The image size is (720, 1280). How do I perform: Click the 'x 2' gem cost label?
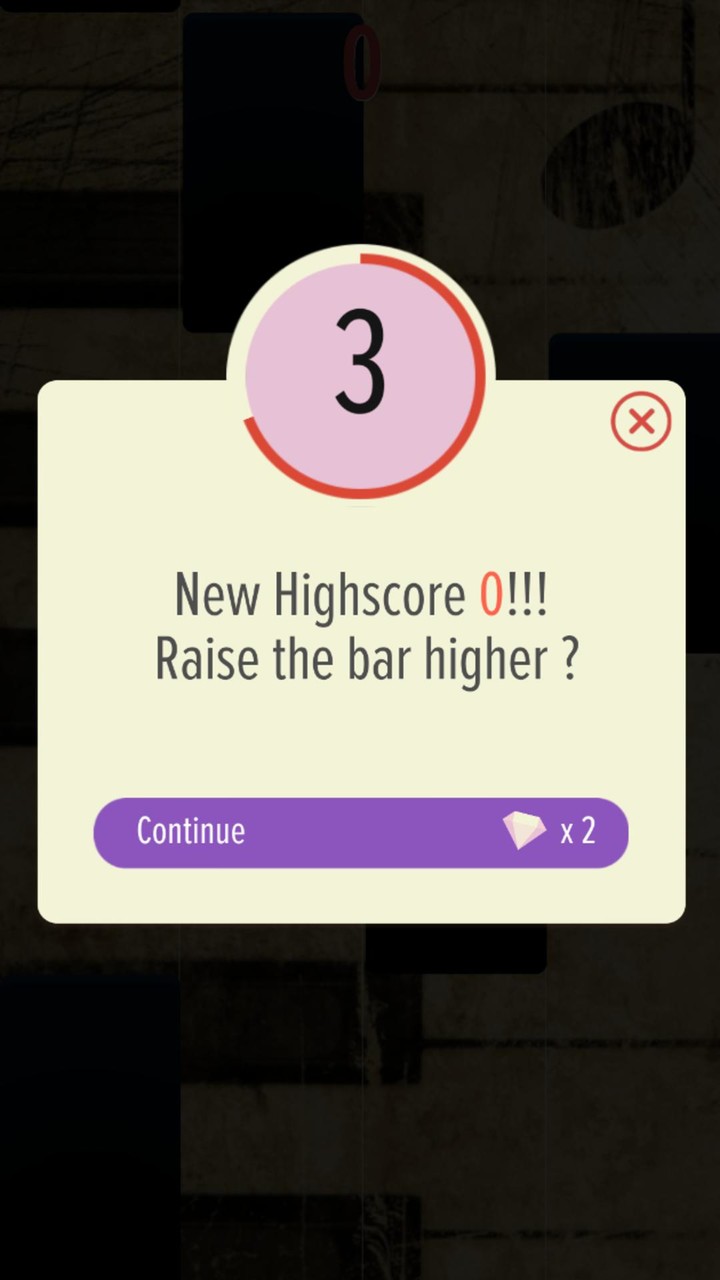point(578,832)
